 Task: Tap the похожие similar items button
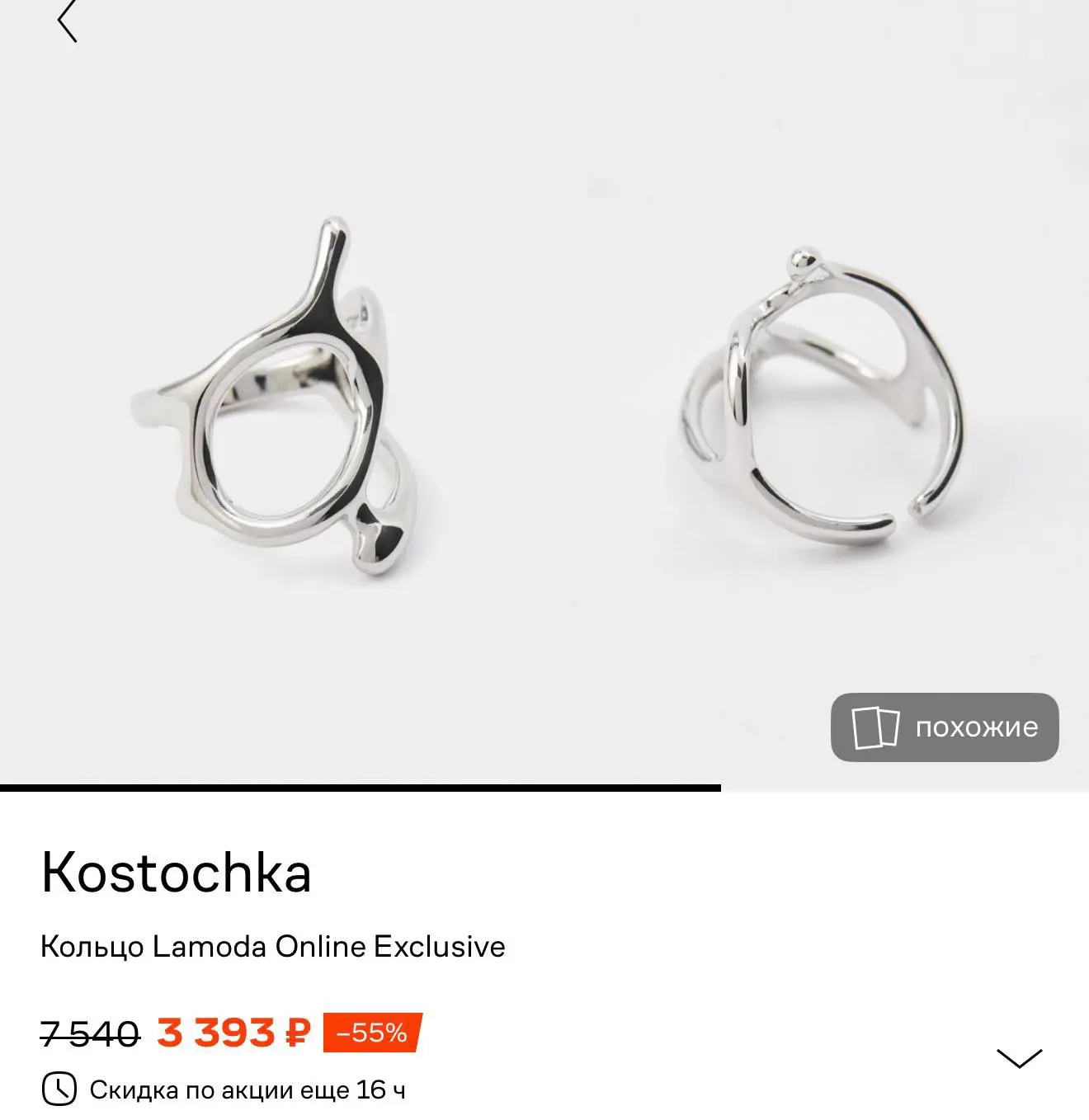[945, 727]
